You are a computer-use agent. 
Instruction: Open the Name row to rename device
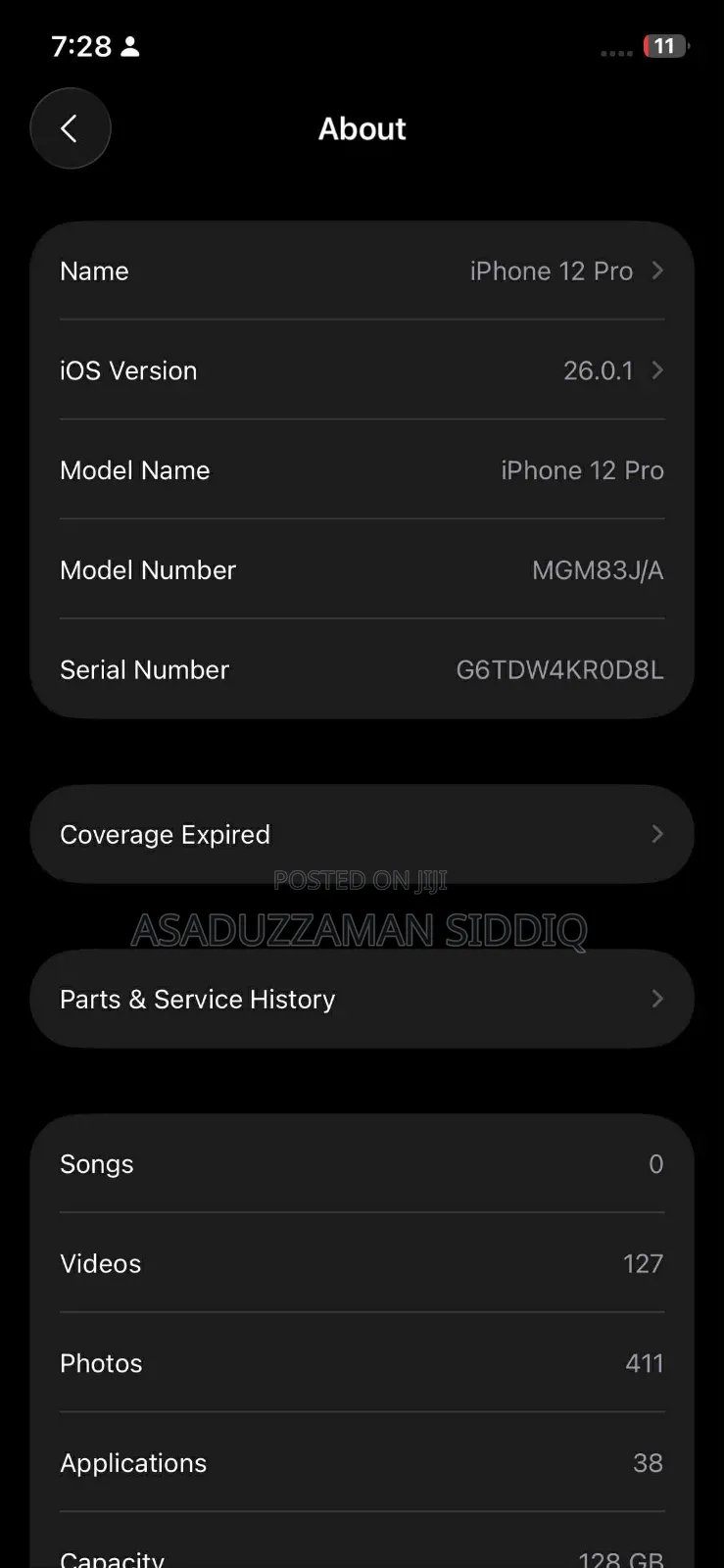pos(362,270)
